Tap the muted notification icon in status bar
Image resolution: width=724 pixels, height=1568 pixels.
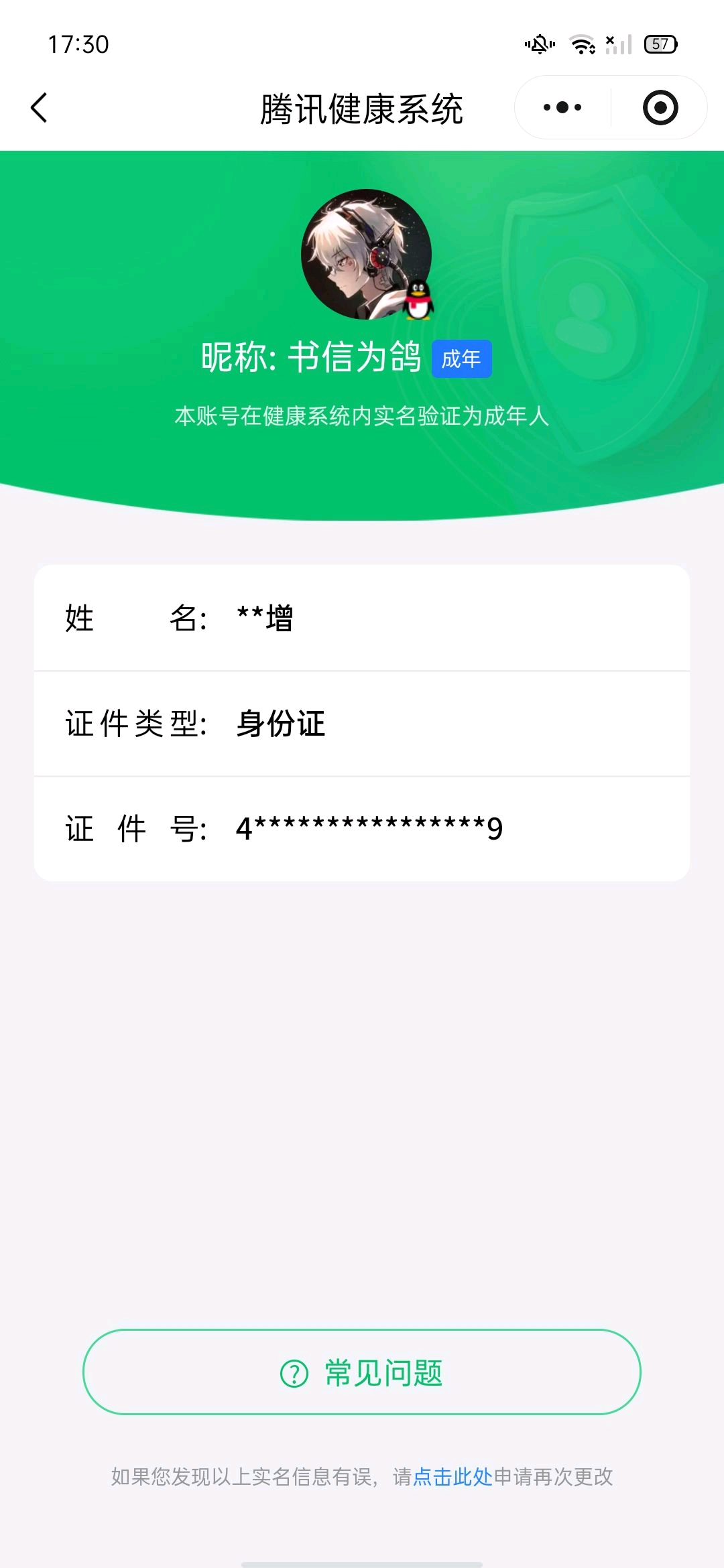click(x=538, y=43)
